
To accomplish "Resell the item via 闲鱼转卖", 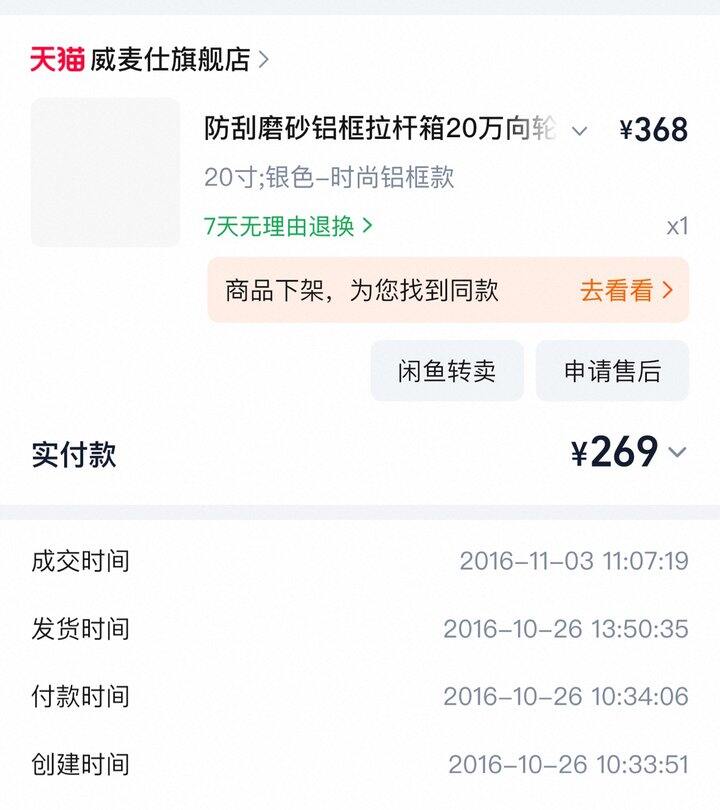I will (447, 371).
